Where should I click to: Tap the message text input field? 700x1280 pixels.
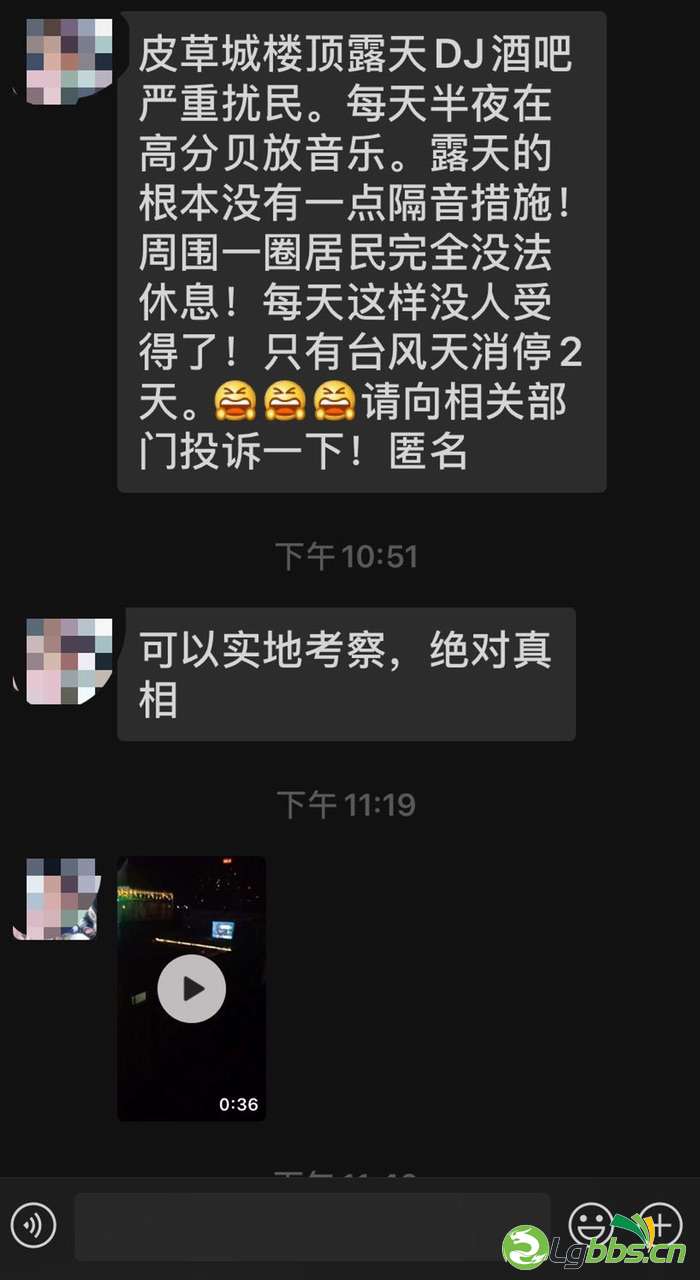click(x=312, y=1226)
